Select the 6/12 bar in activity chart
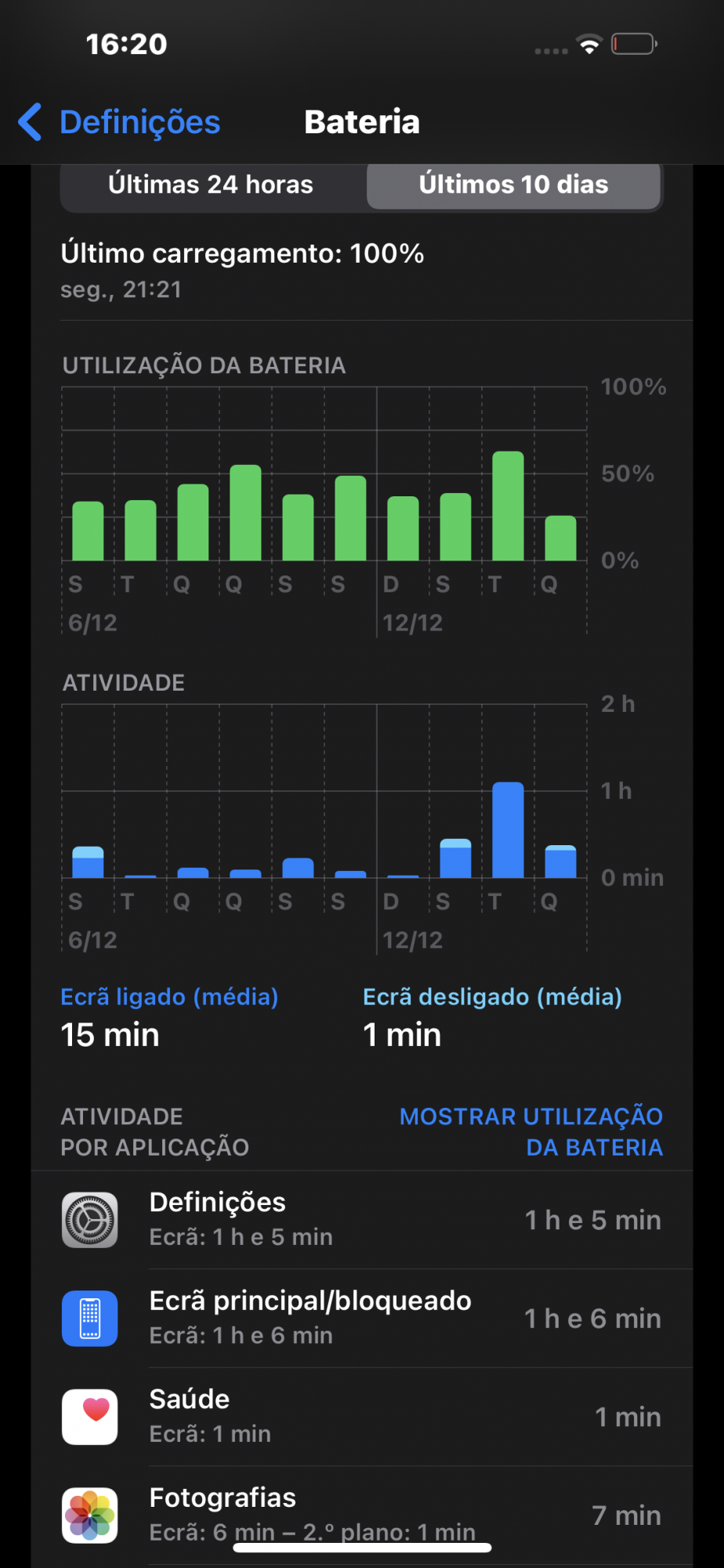Image resolution: width=724 pixels, height=1568 pixels. tap(88, 862)
